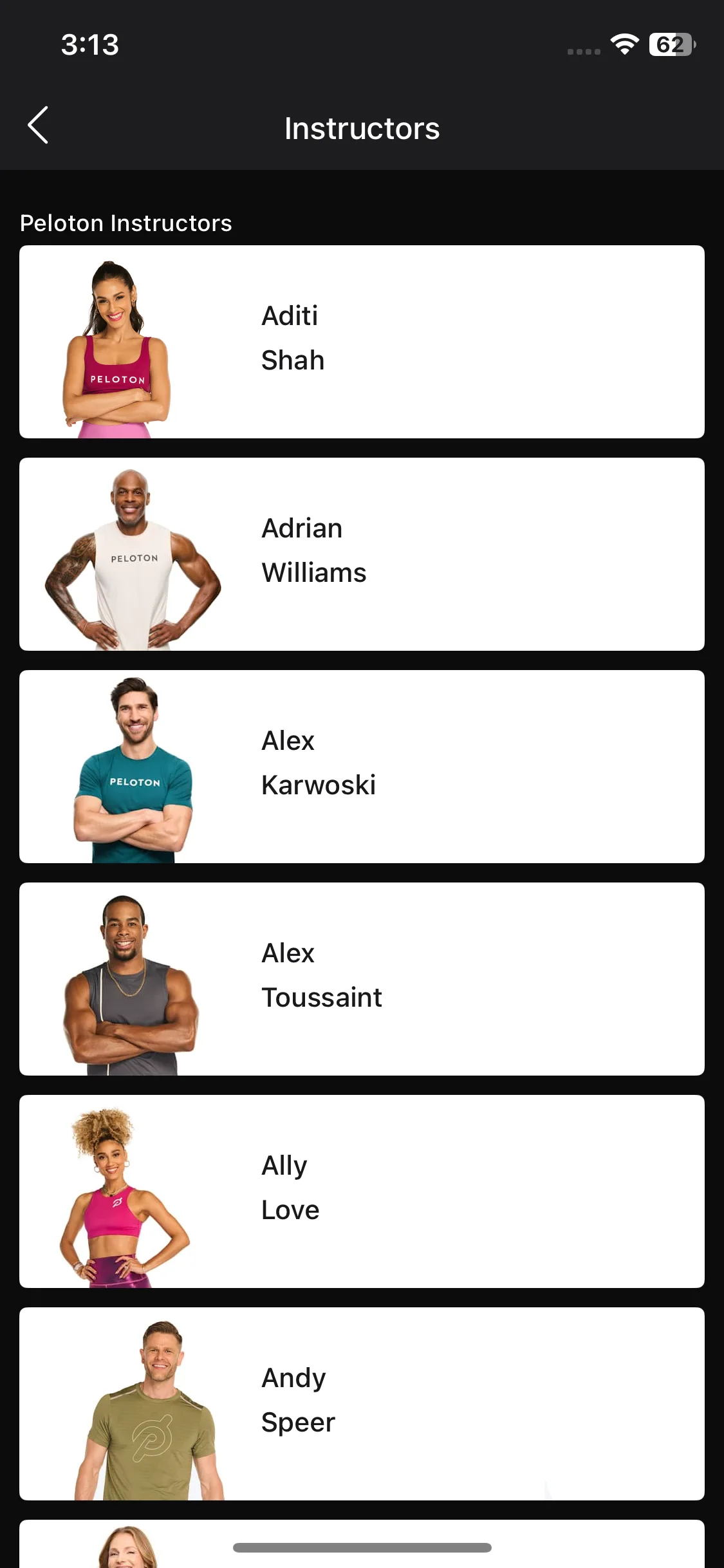Open Aditi Shah's instructor card

362,342
